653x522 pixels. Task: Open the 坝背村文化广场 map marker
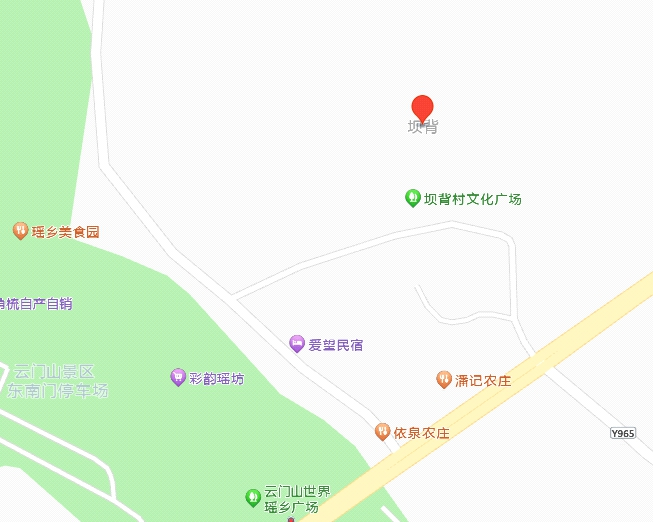pyautogui.click(x=412, y=198)
